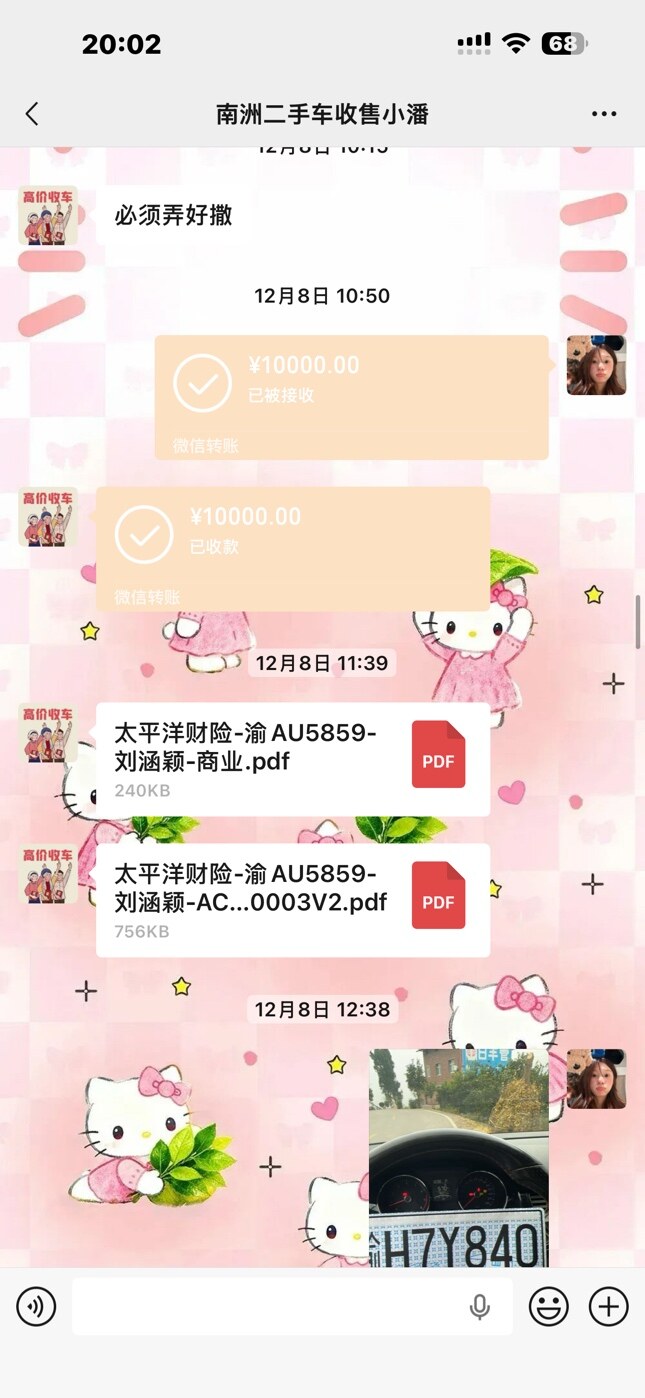
Task: Open the sent ¥10000.00 transfer marked 已被接收
Action: [351, 397]
